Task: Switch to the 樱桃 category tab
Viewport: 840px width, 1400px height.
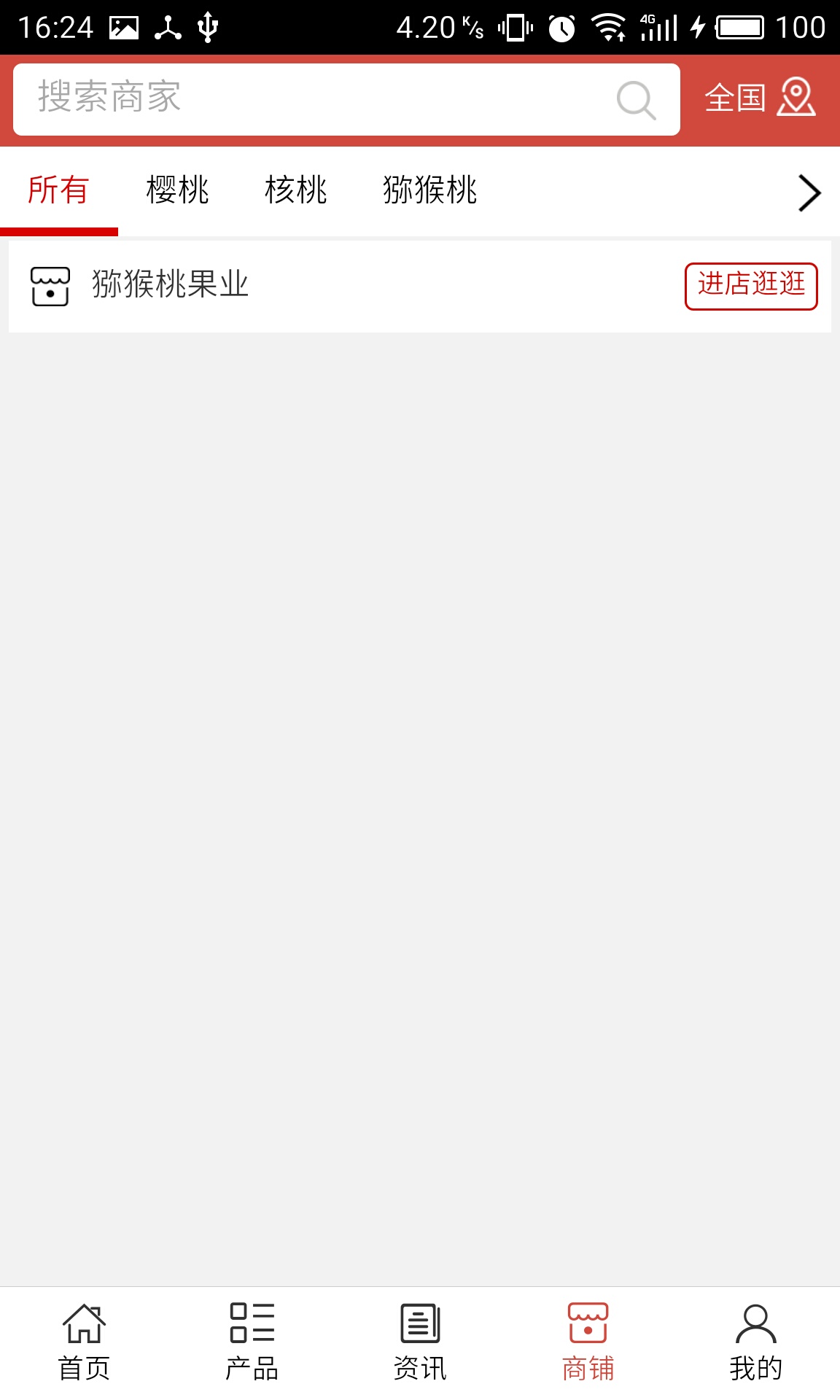Action: [x=177, y=191]
